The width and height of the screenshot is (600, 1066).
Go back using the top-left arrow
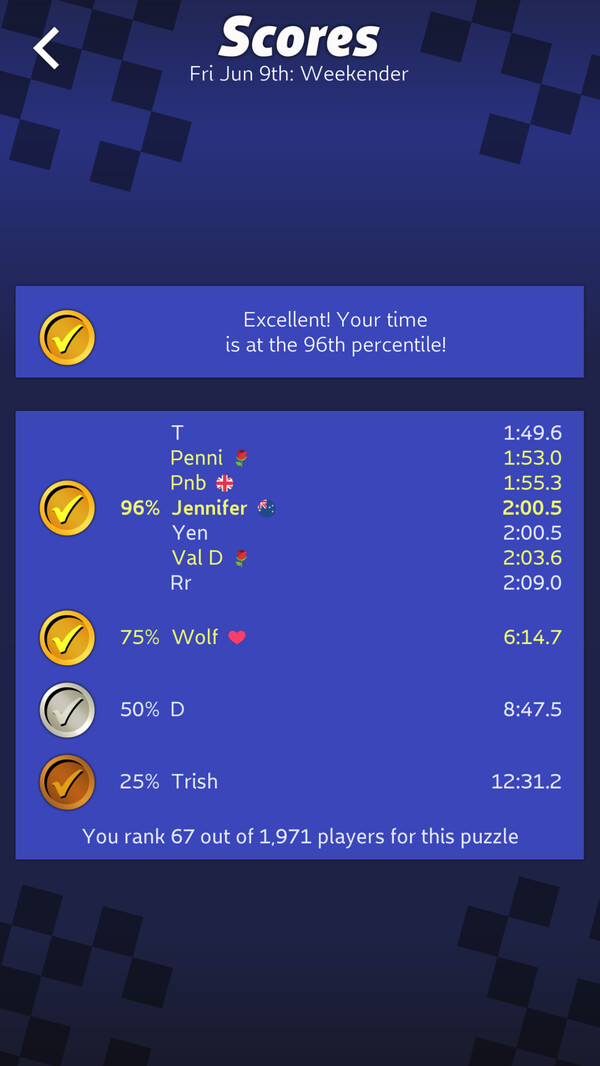pyautogui.click(x=46, y=48)
